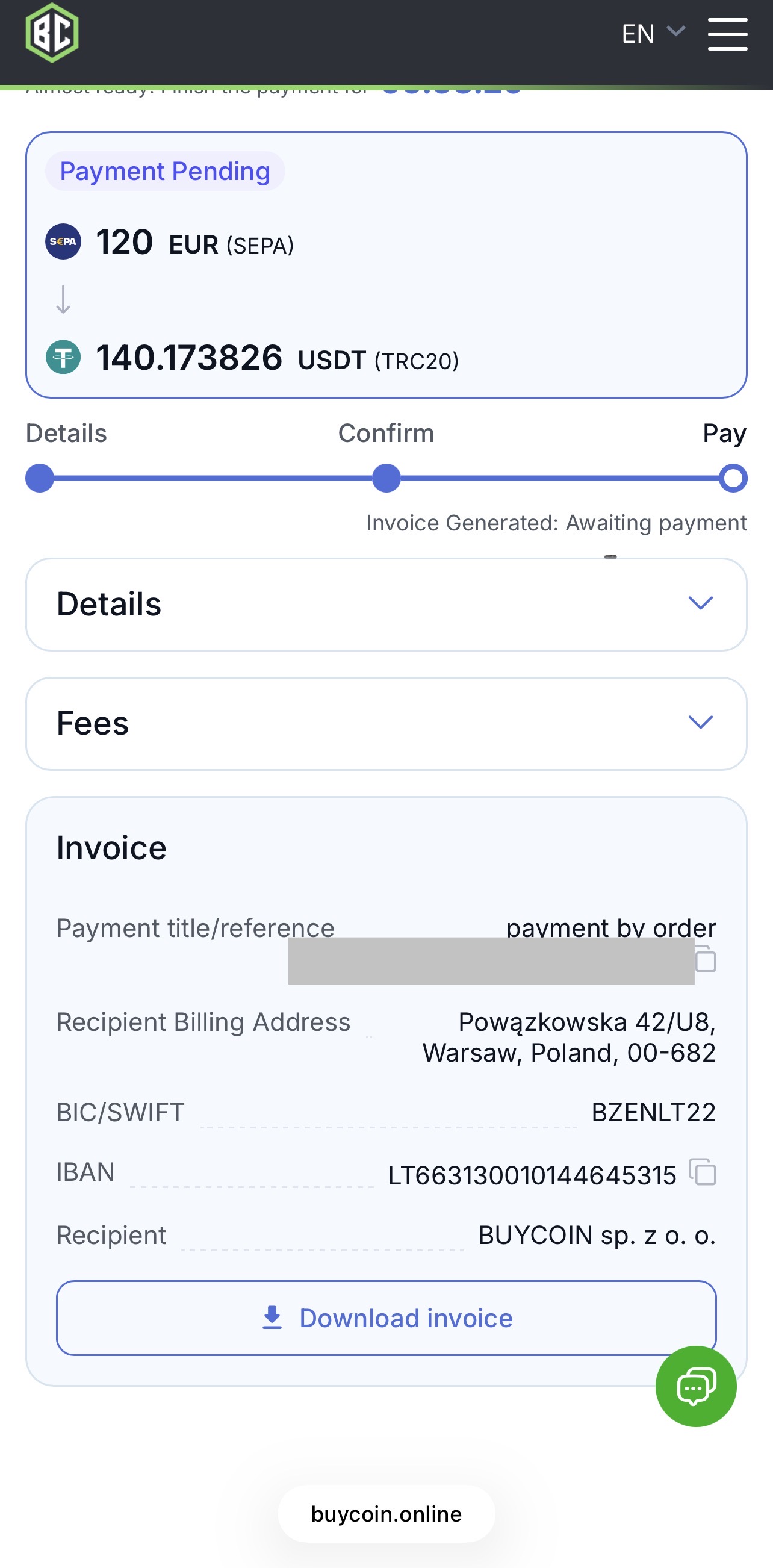773x1568 pixels.
Task: Open the hamburger navigation menu
Action: point(727,34)
